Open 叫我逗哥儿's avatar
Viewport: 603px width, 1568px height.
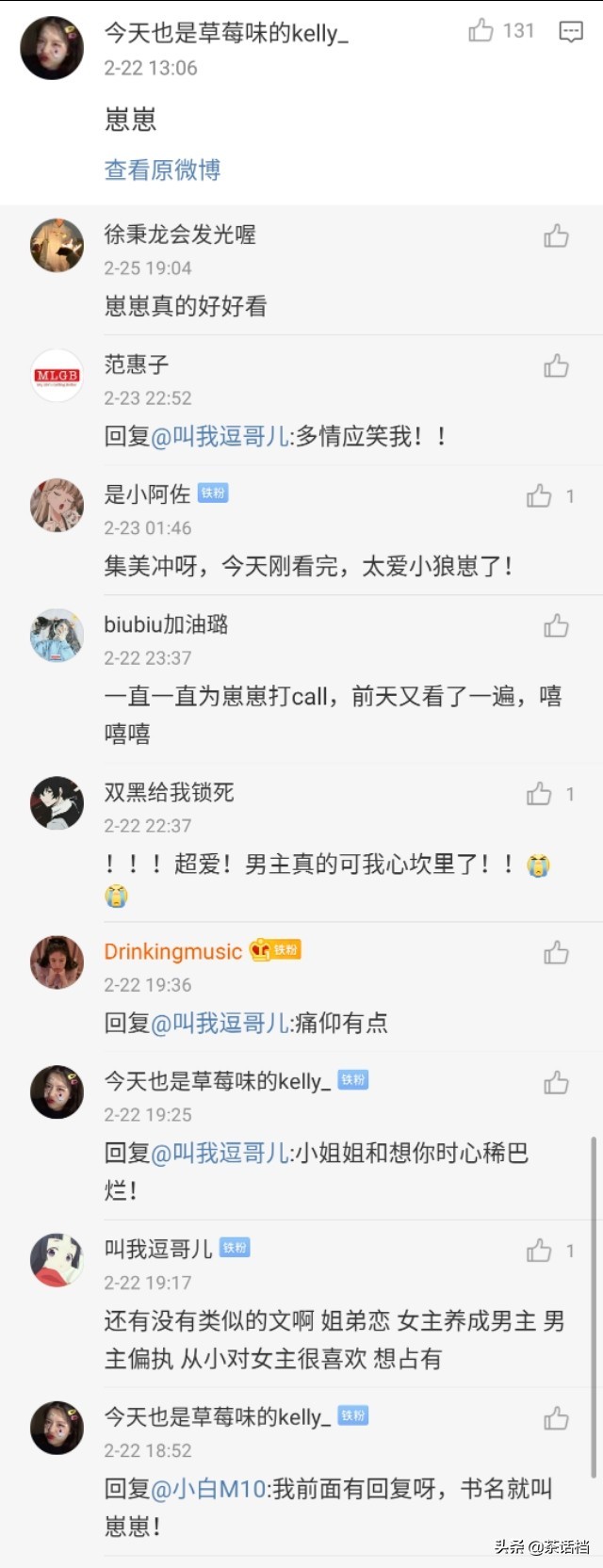[x=57, y=1260]
